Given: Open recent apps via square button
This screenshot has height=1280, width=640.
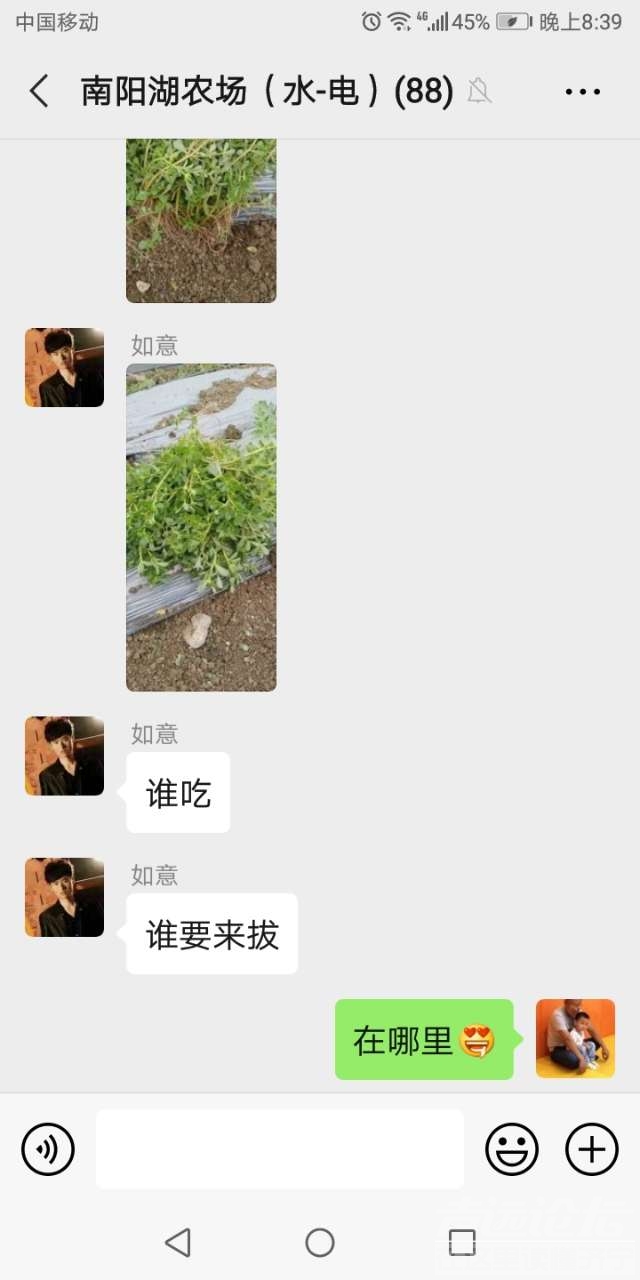Looking at the screenshot, I should (462, 1242).
